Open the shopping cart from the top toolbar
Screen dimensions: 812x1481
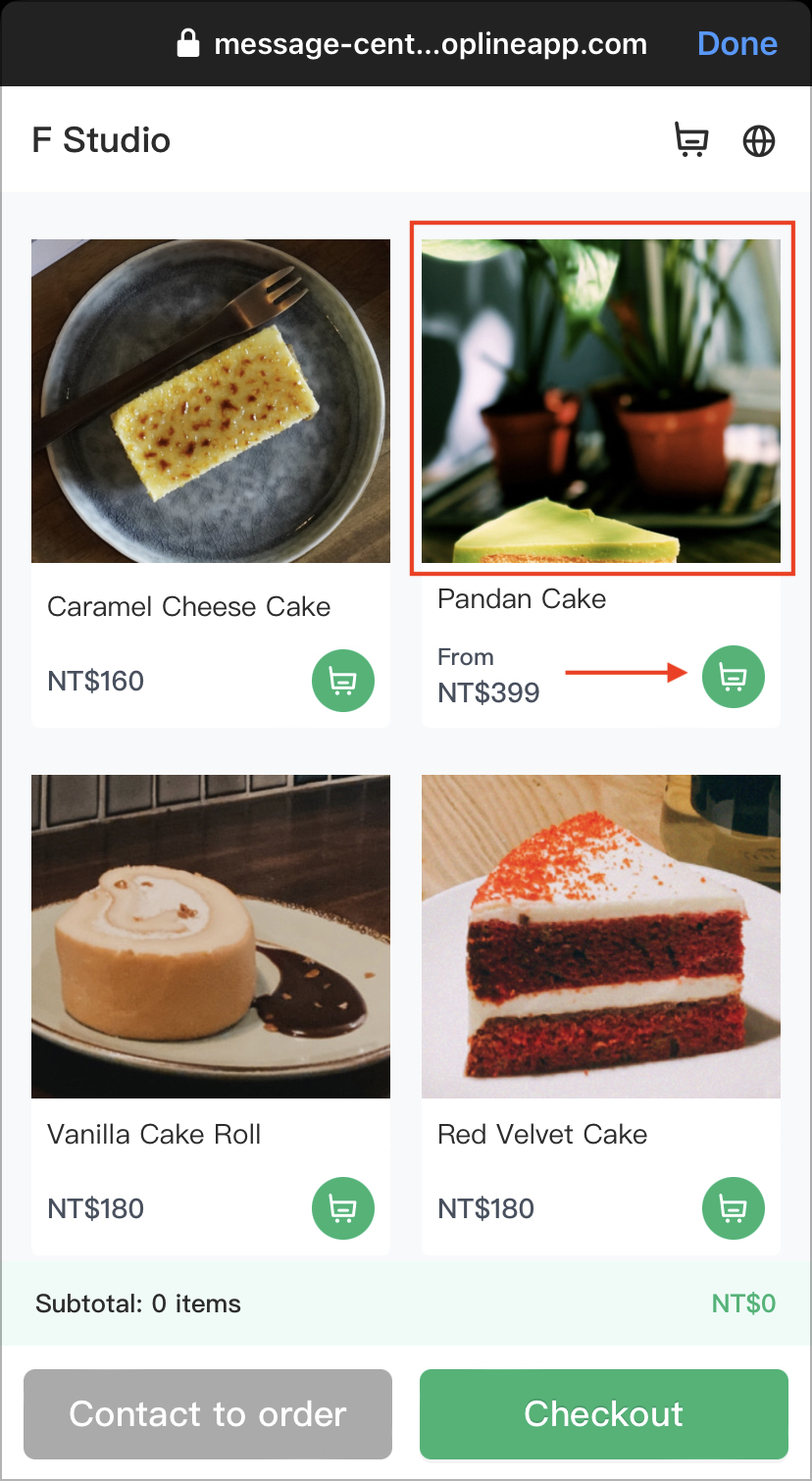tap(690, 139)
